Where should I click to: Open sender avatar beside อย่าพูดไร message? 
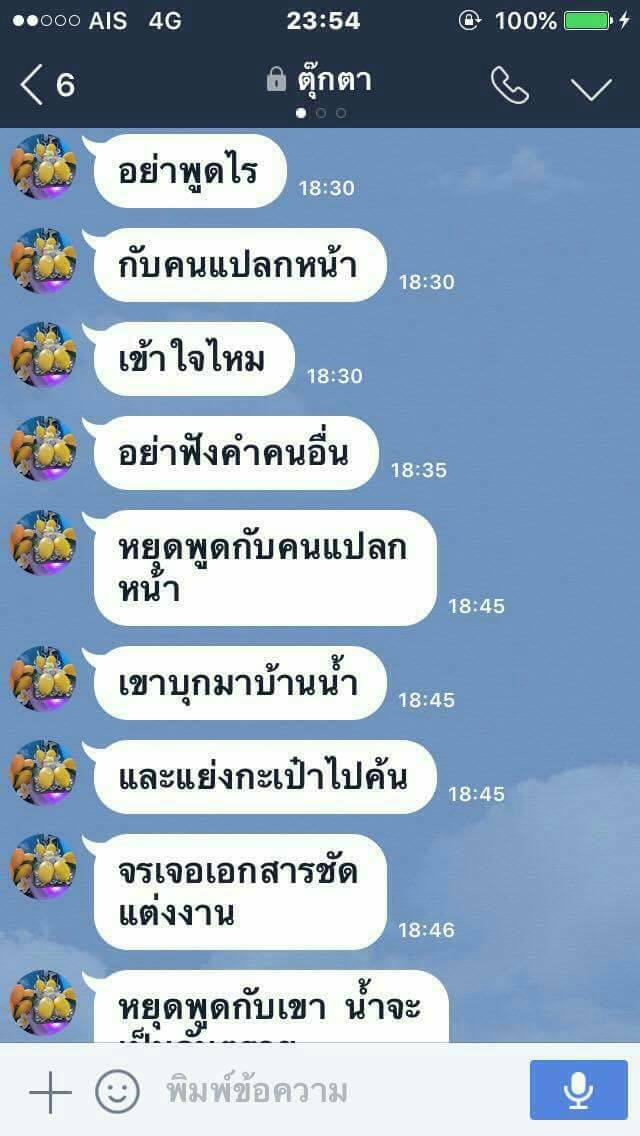pos(43,166)
